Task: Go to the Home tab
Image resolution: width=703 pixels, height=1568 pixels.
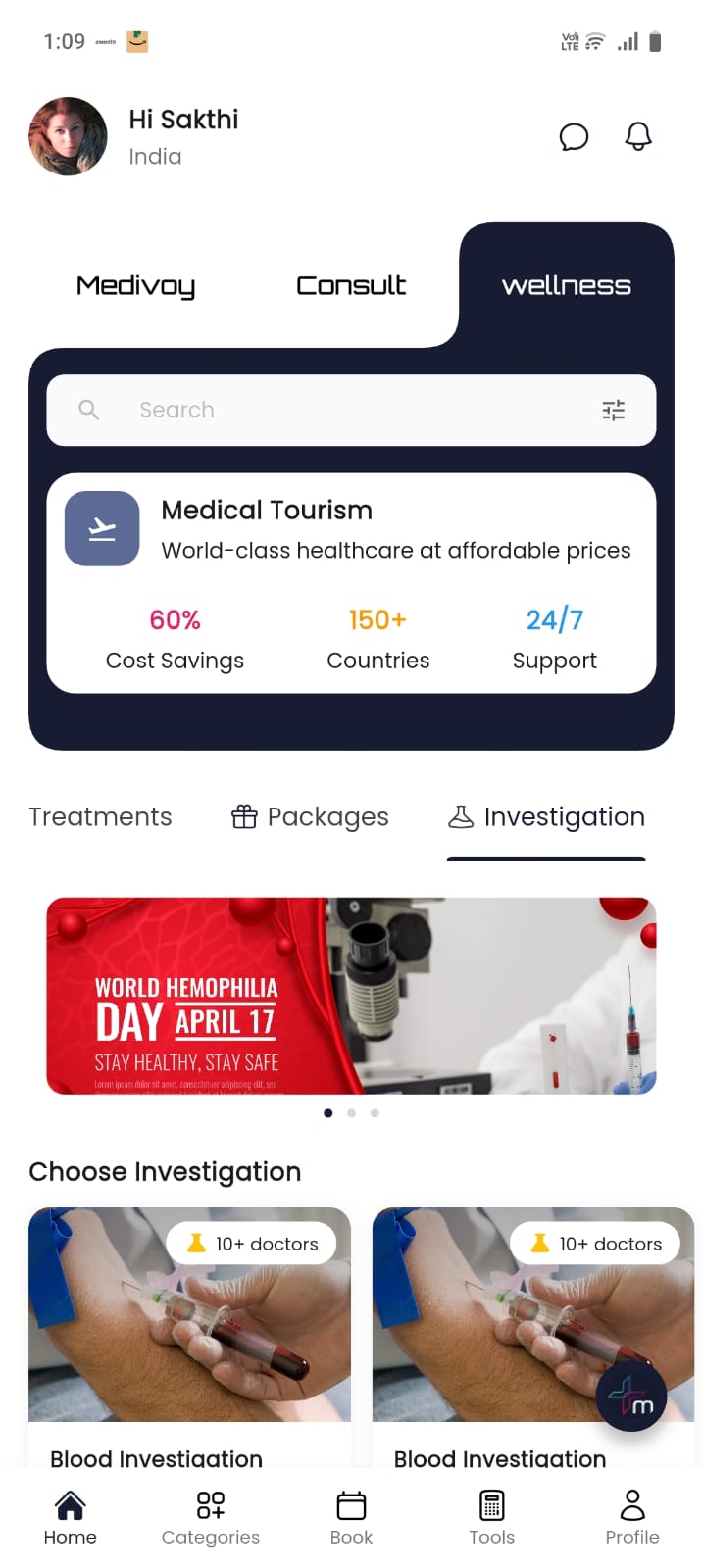Action: [x=70, y=1517]
